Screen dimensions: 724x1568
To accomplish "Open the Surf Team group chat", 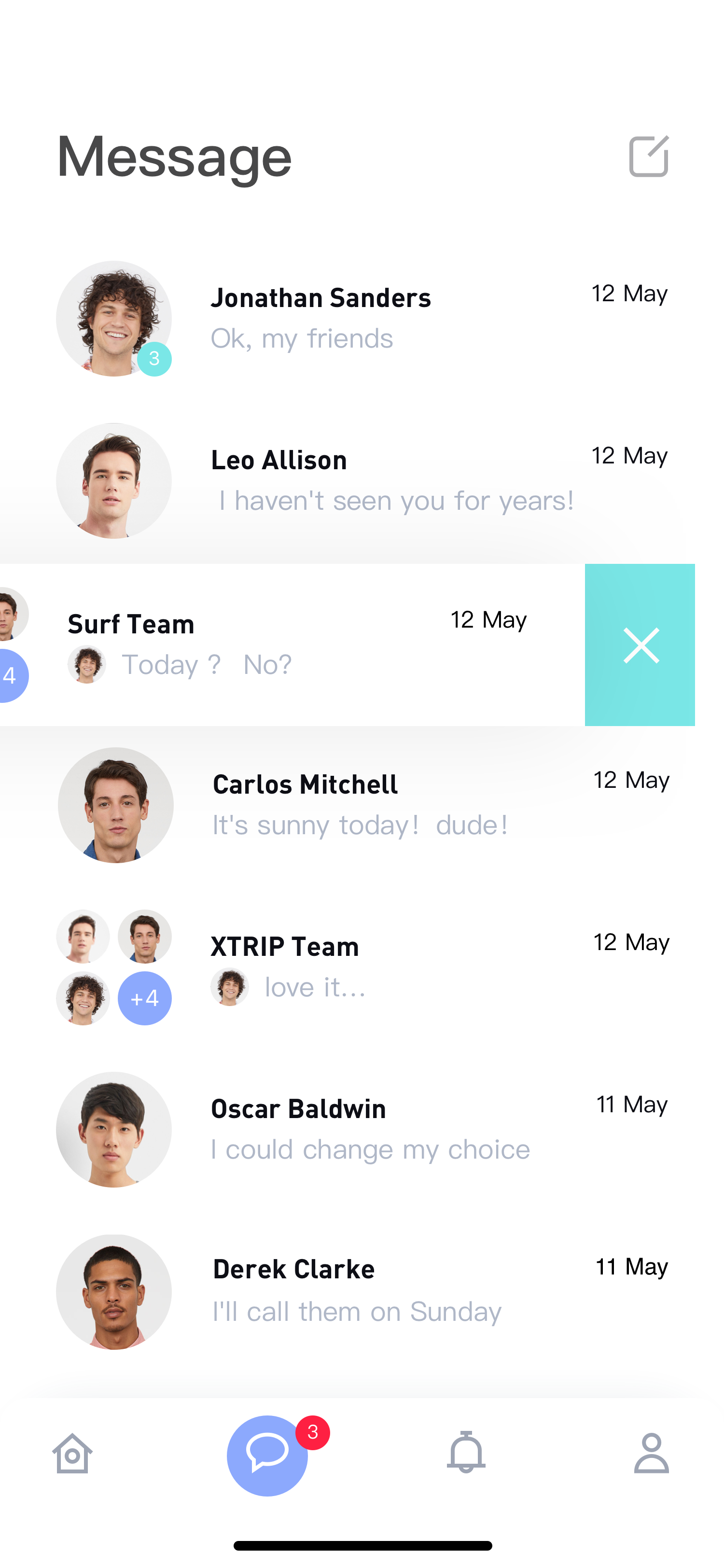I will [292, 644].
